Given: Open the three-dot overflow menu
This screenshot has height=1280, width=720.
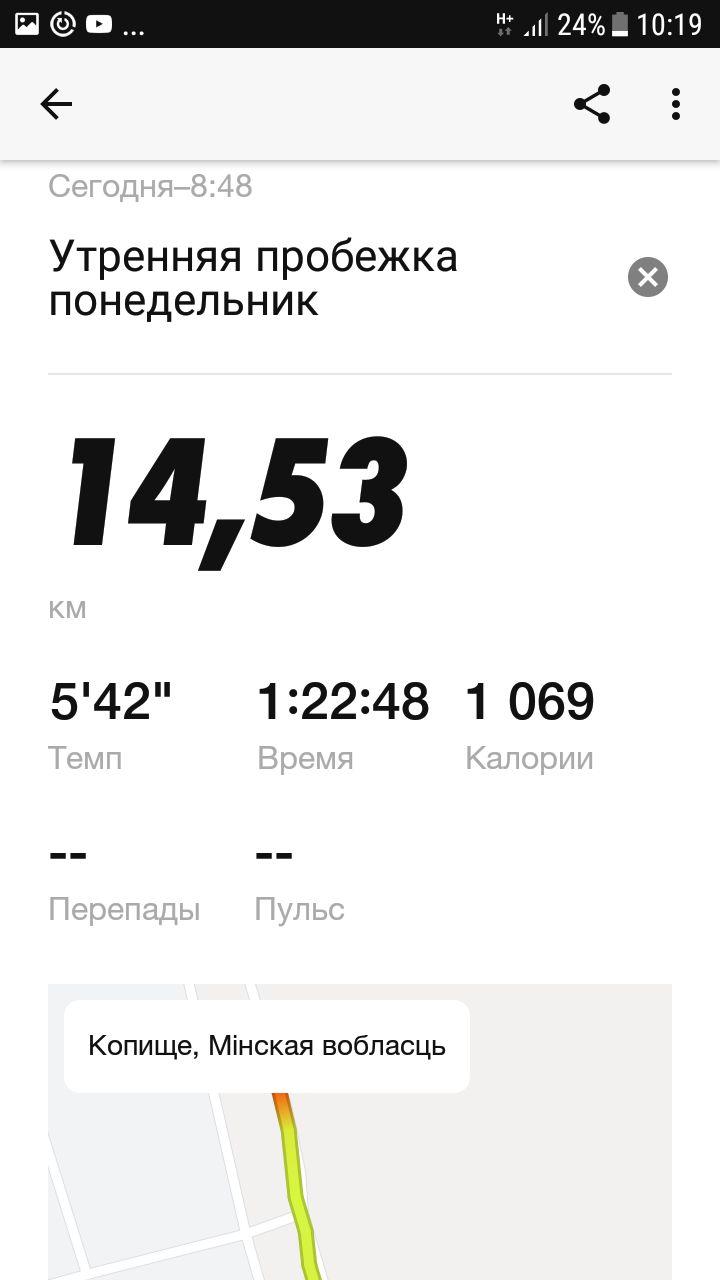Looking at the screenshot, I should (676, 104).
